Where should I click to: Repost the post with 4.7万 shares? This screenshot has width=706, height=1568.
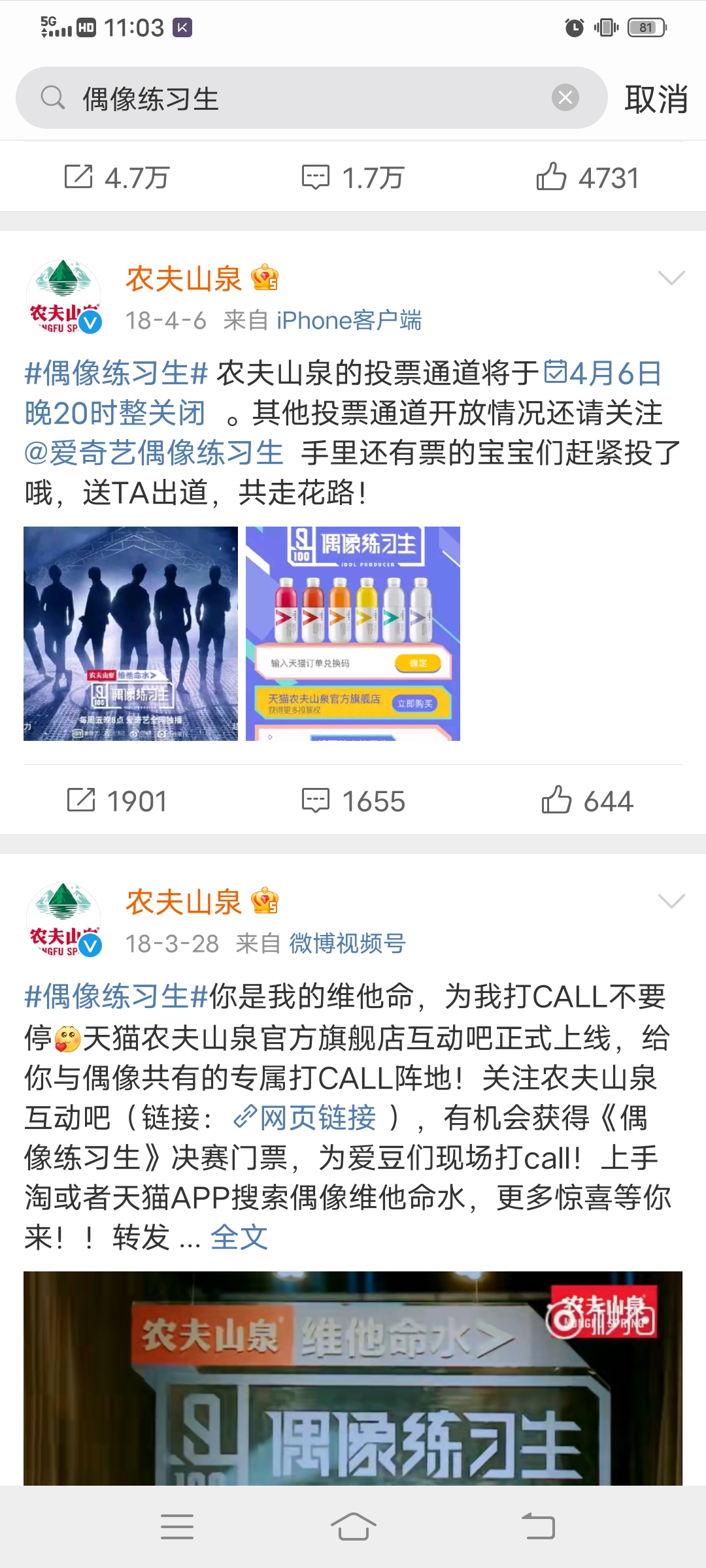[118, 178]
